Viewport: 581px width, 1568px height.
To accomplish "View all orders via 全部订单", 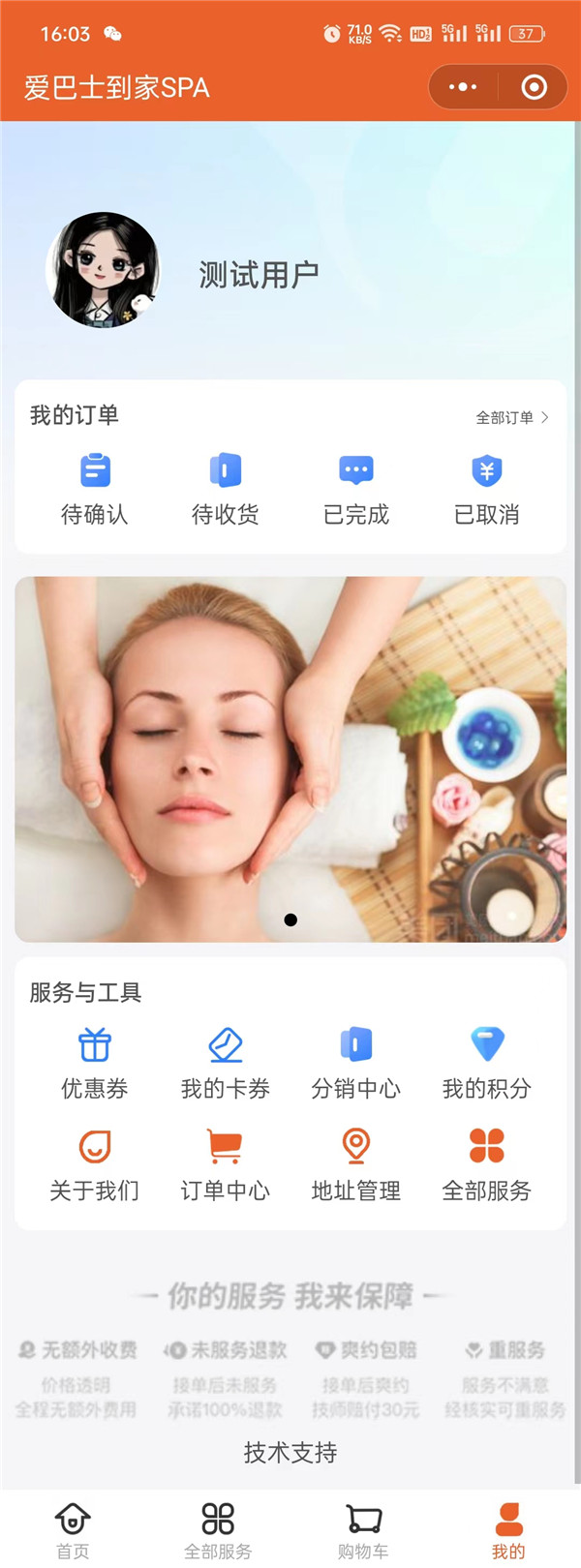I will click(511, 417).
